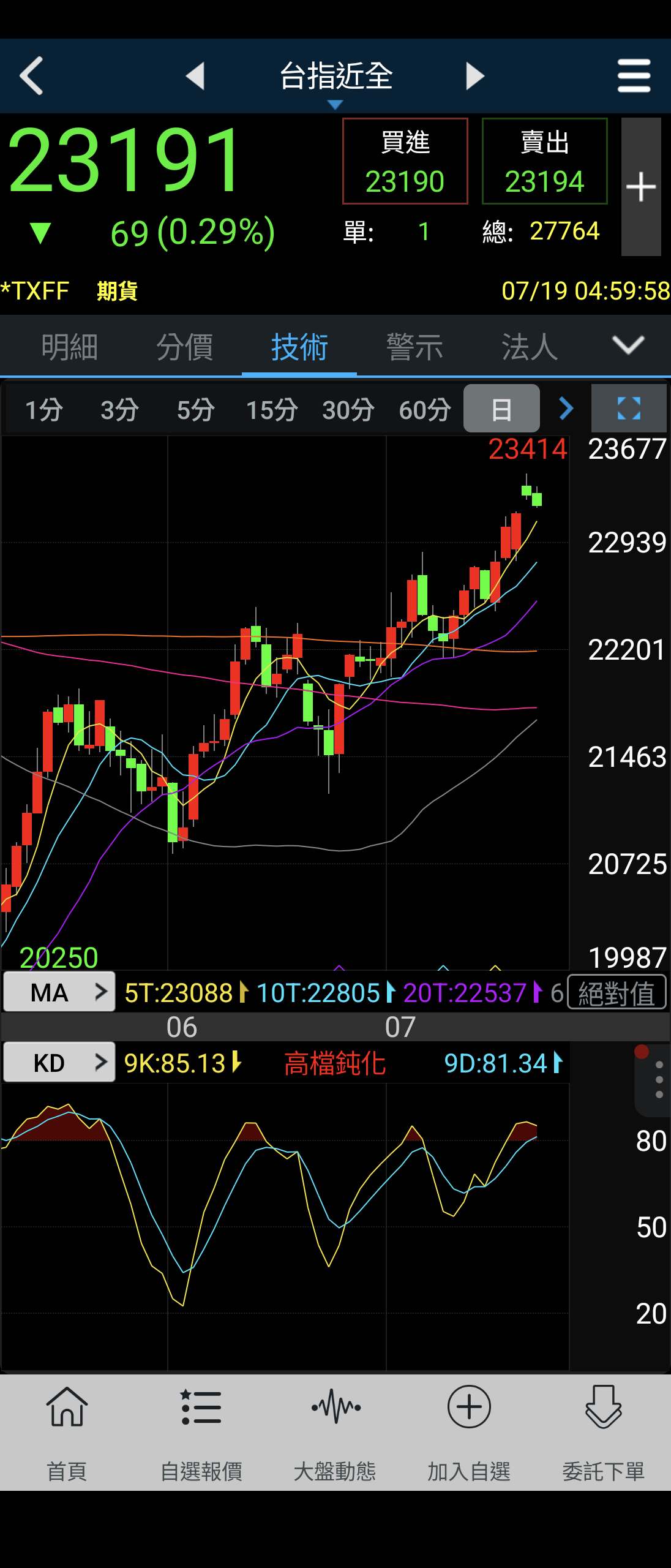Switch to the 分價 tab
The height and width of the screenshot is (1568, 671).
(184, 347)
